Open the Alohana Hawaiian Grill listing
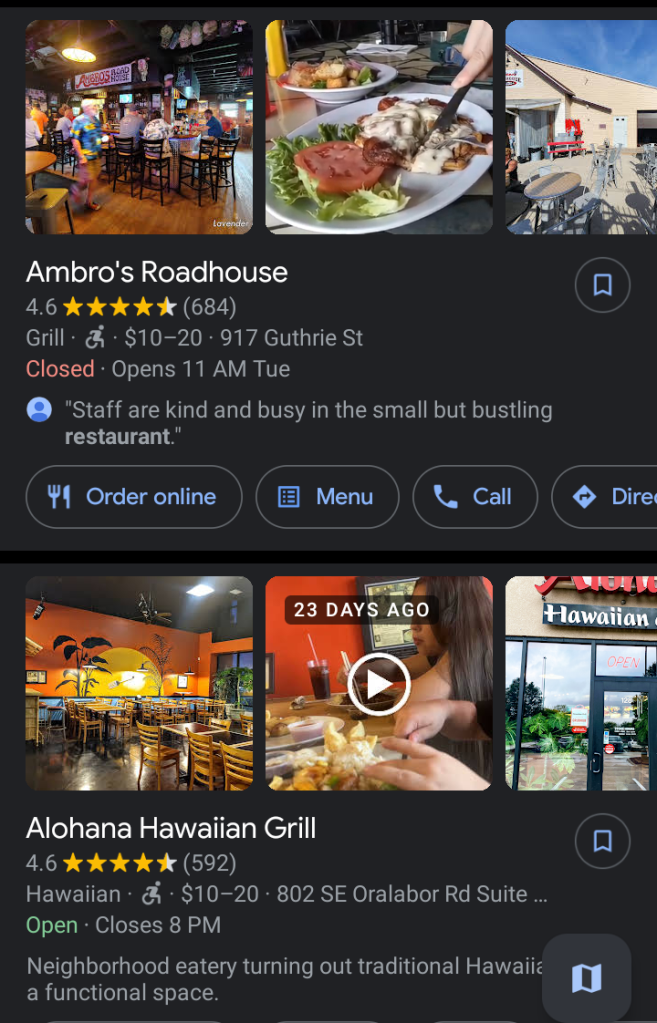 tap(171, 828)
